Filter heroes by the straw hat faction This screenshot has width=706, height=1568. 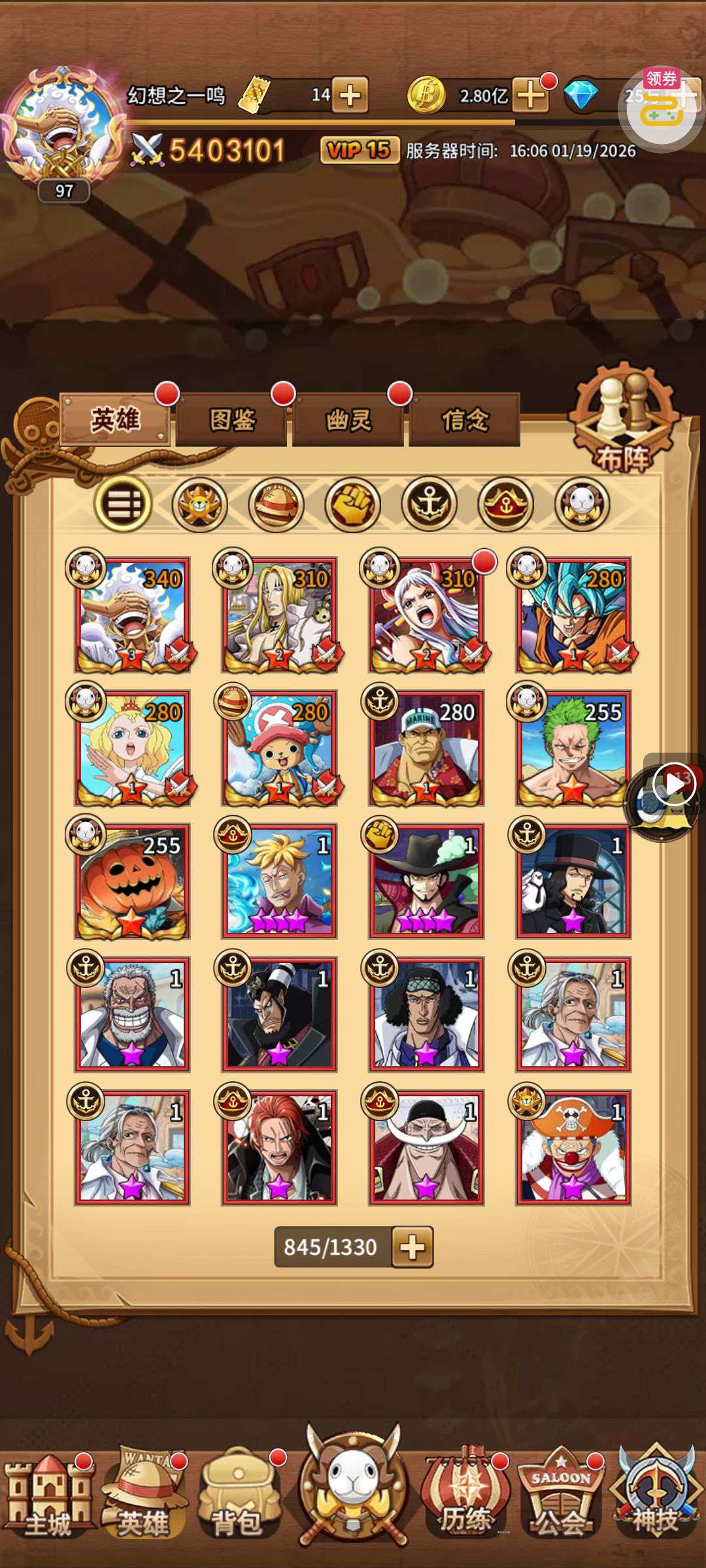click(x=276, y=504)
